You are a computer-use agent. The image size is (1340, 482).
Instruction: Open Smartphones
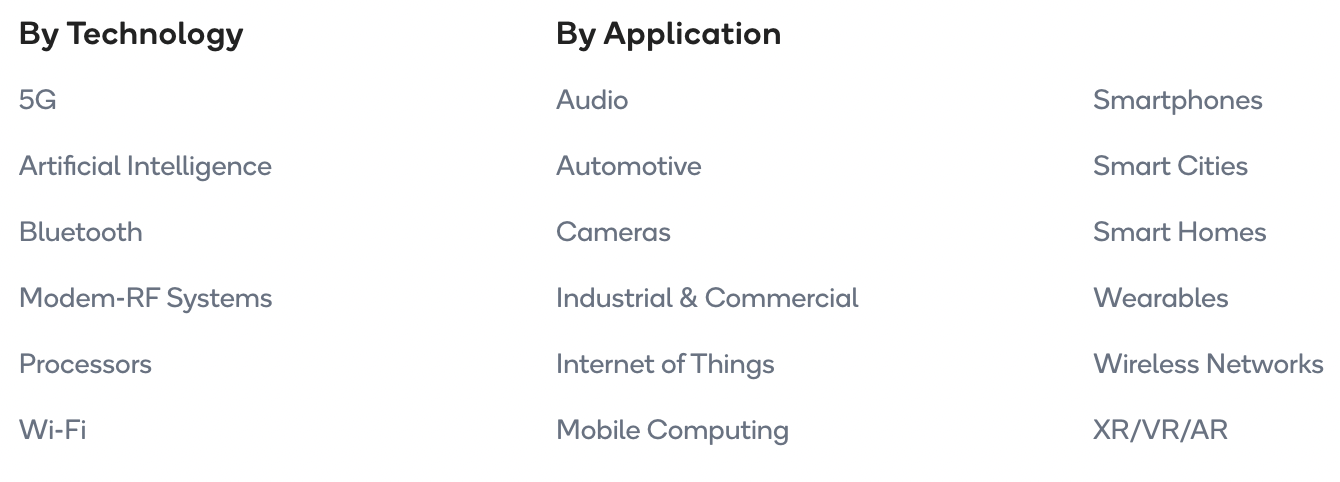pos(1177,100)
